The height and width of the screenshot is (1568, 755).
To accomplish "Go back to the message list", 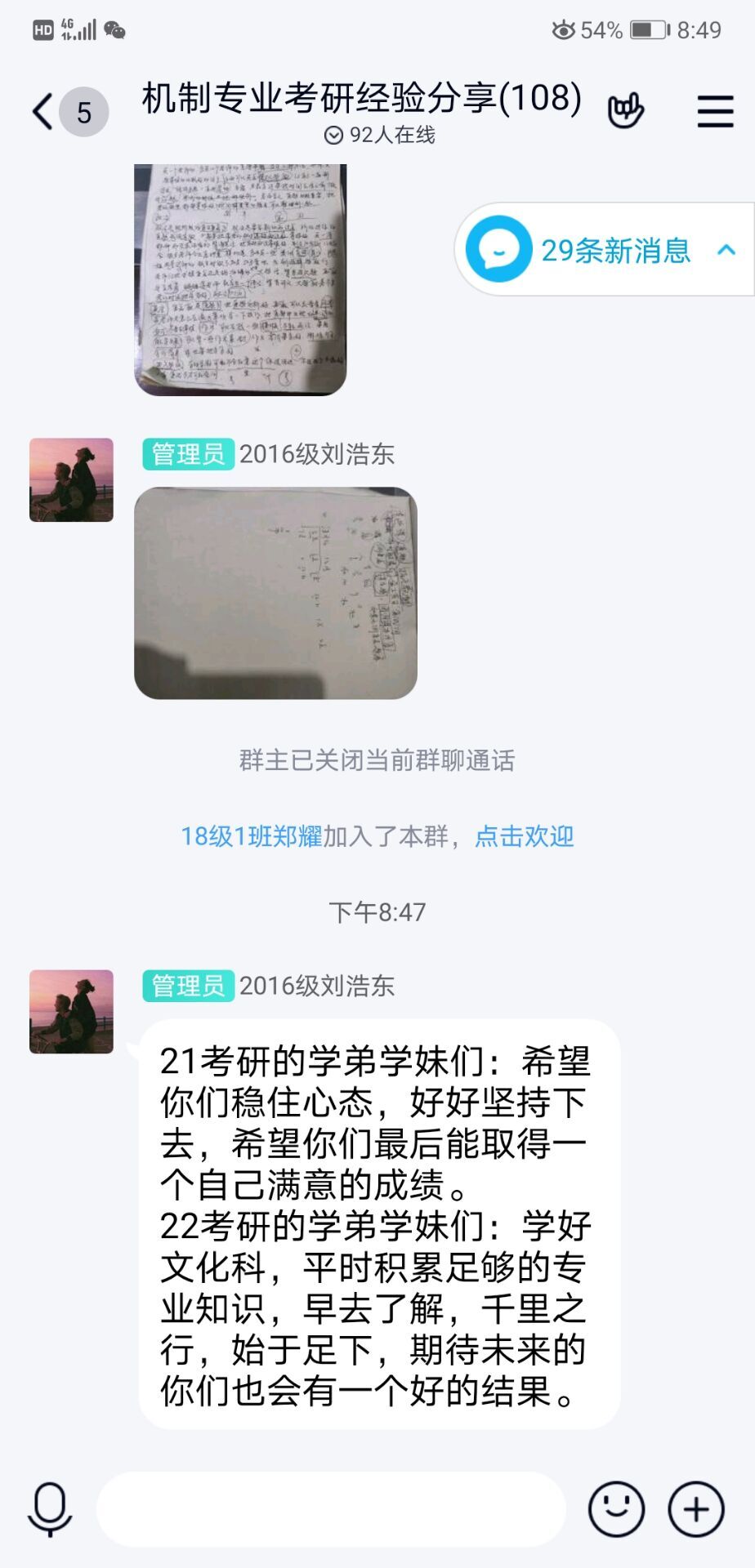I will (44, 112).
